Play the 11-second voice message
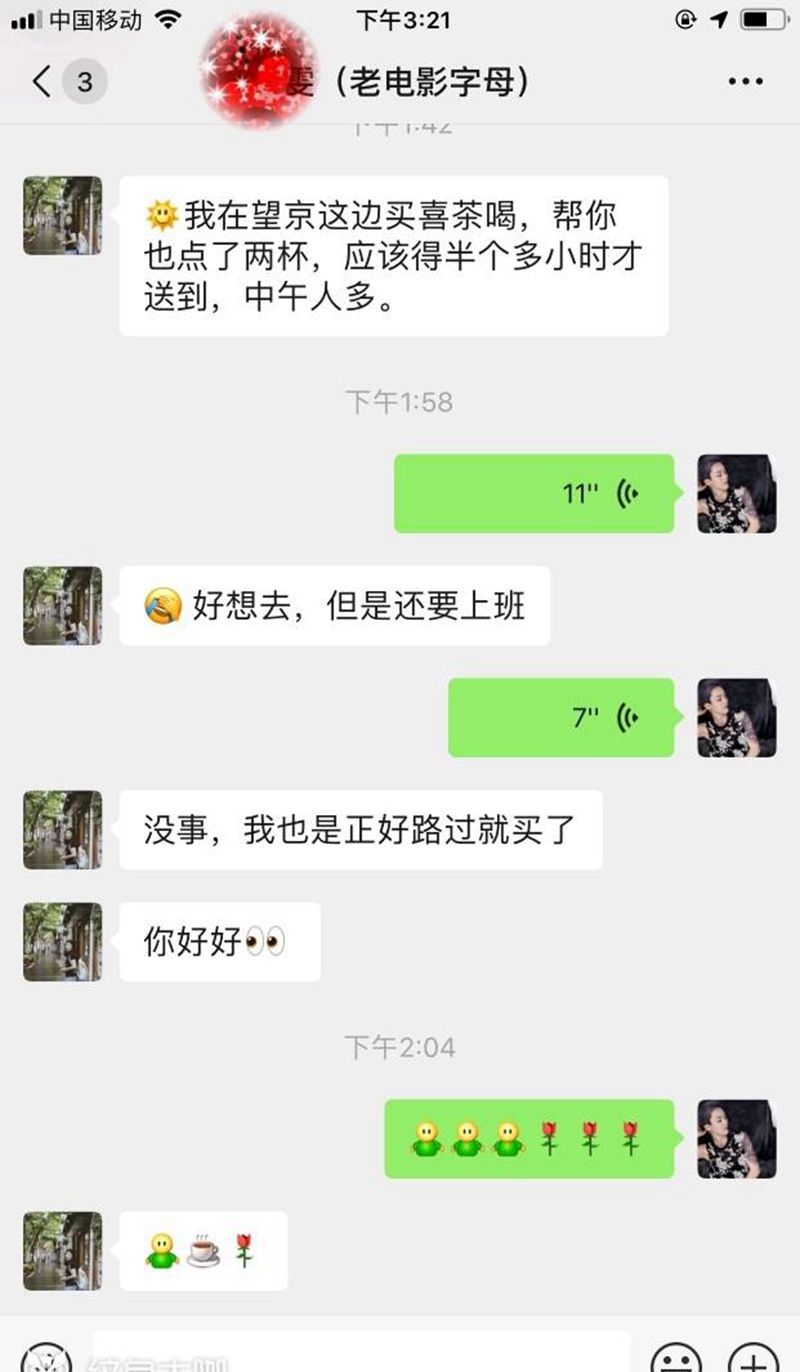 point(534,493)
